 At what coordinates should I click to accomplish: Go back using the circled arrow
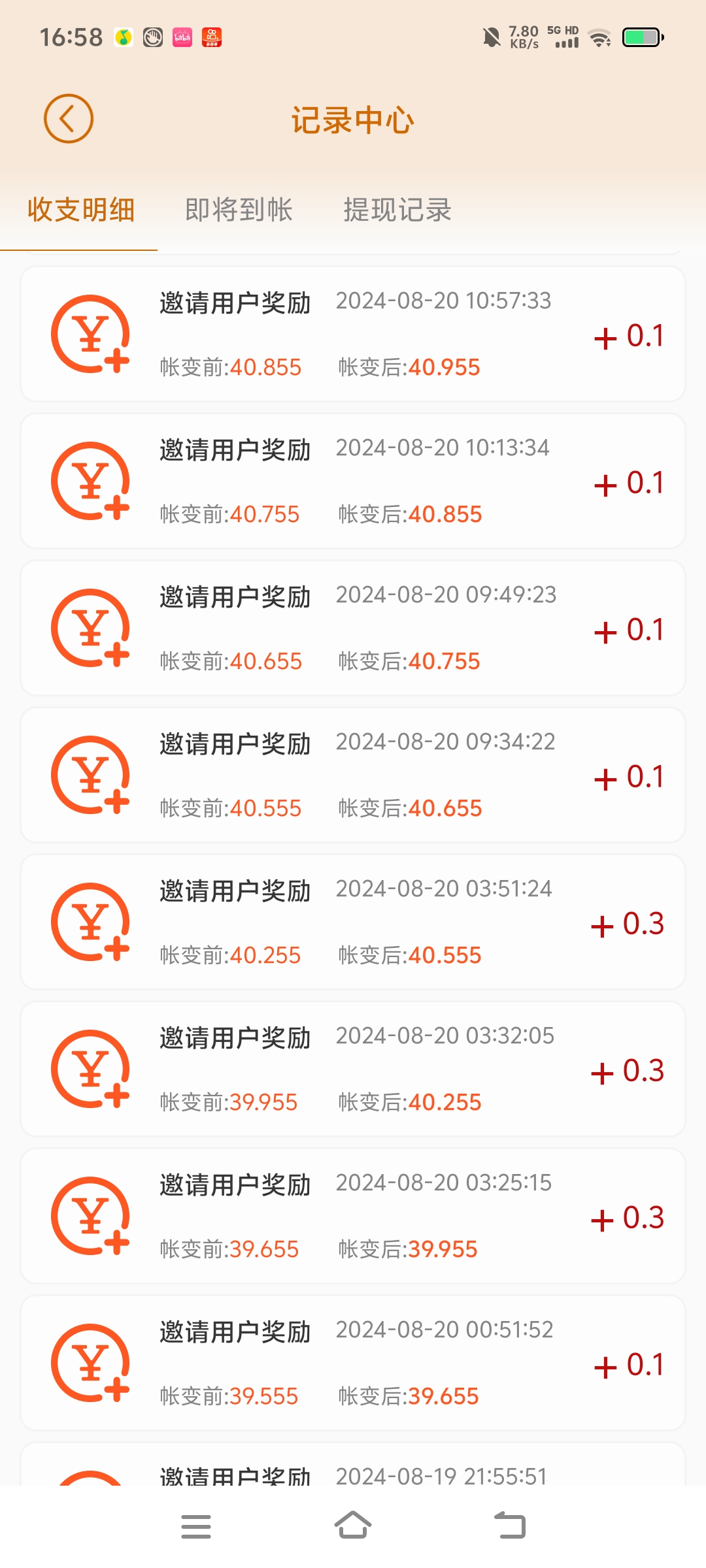69,119
